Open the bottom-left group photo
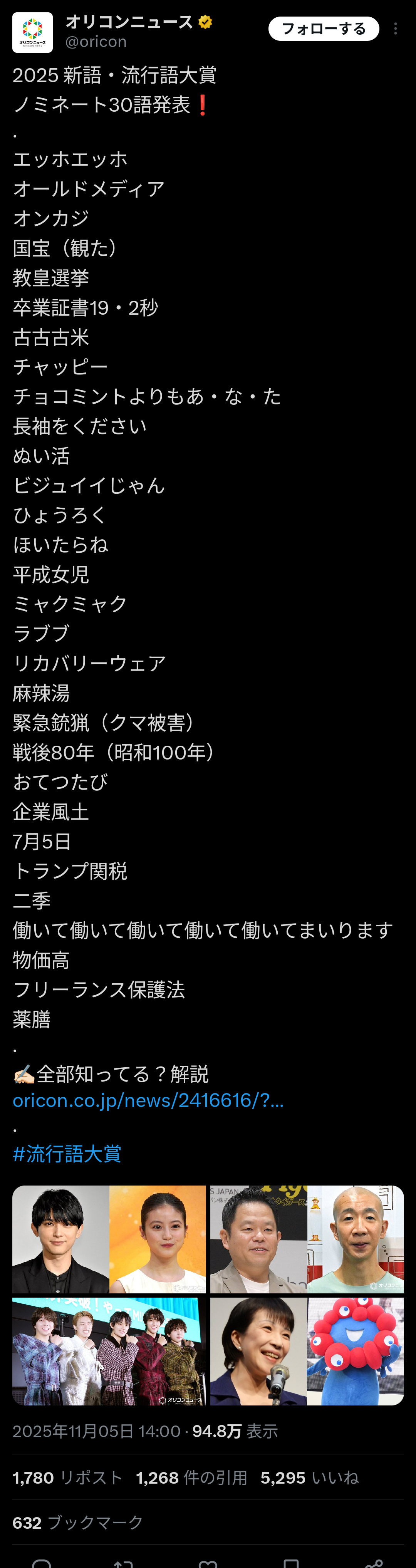 [x=109, y=1351]
